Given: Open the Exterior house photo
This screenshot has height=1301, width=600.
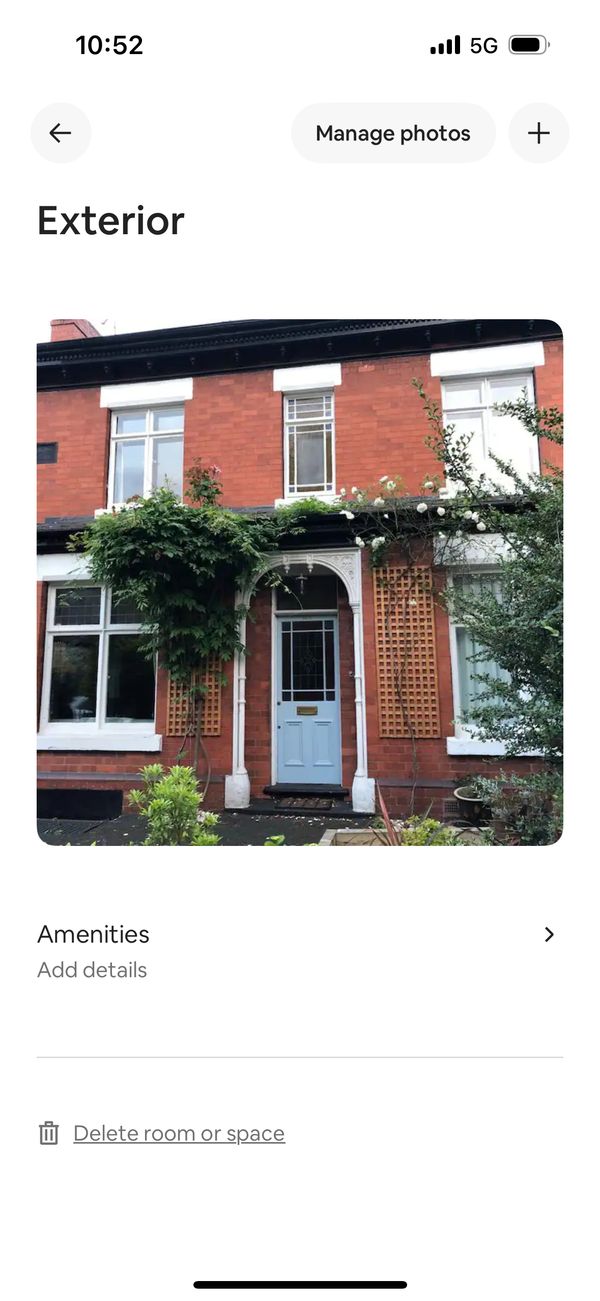Looking at the screenshot, I should (300, 582).
